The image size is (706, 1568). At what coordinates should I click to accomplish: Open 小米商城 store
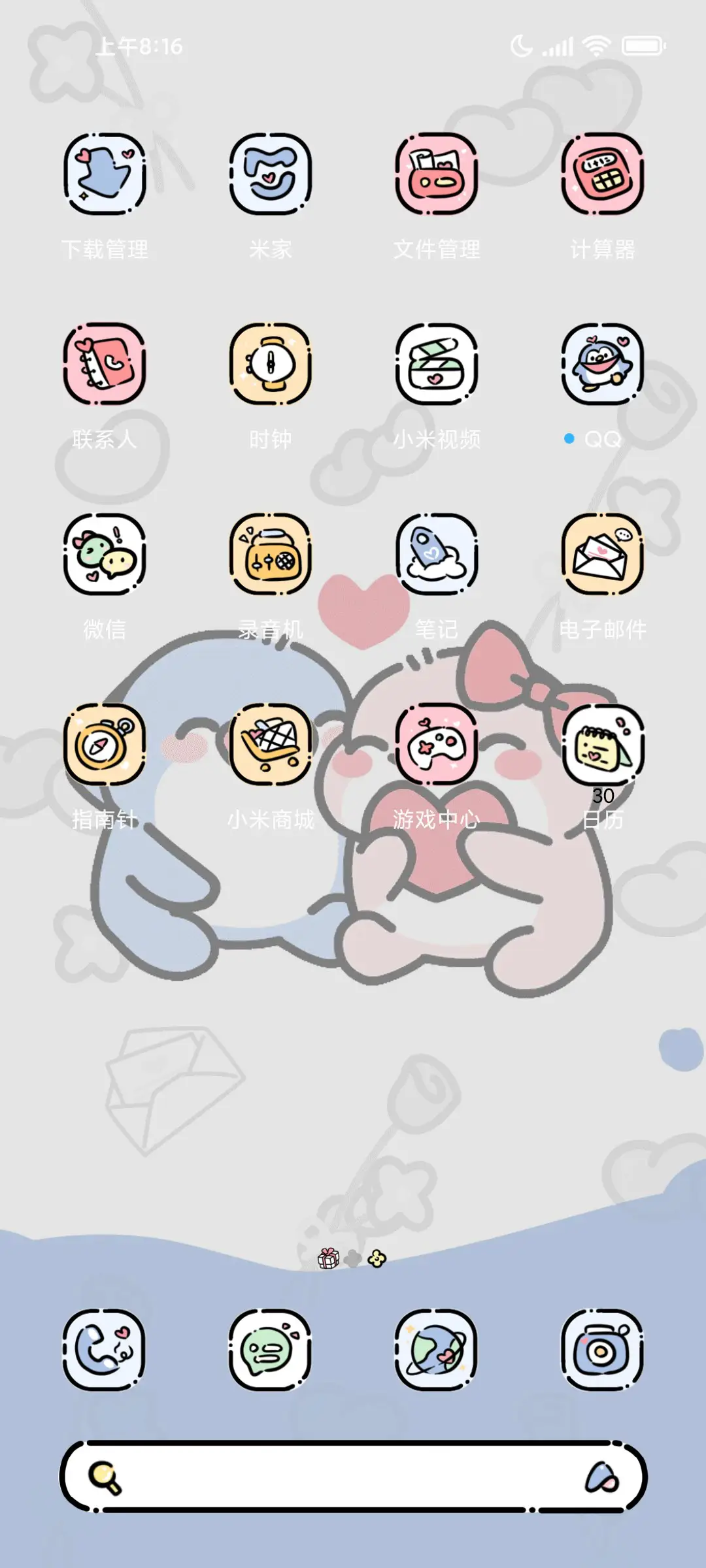click(270, 745)
